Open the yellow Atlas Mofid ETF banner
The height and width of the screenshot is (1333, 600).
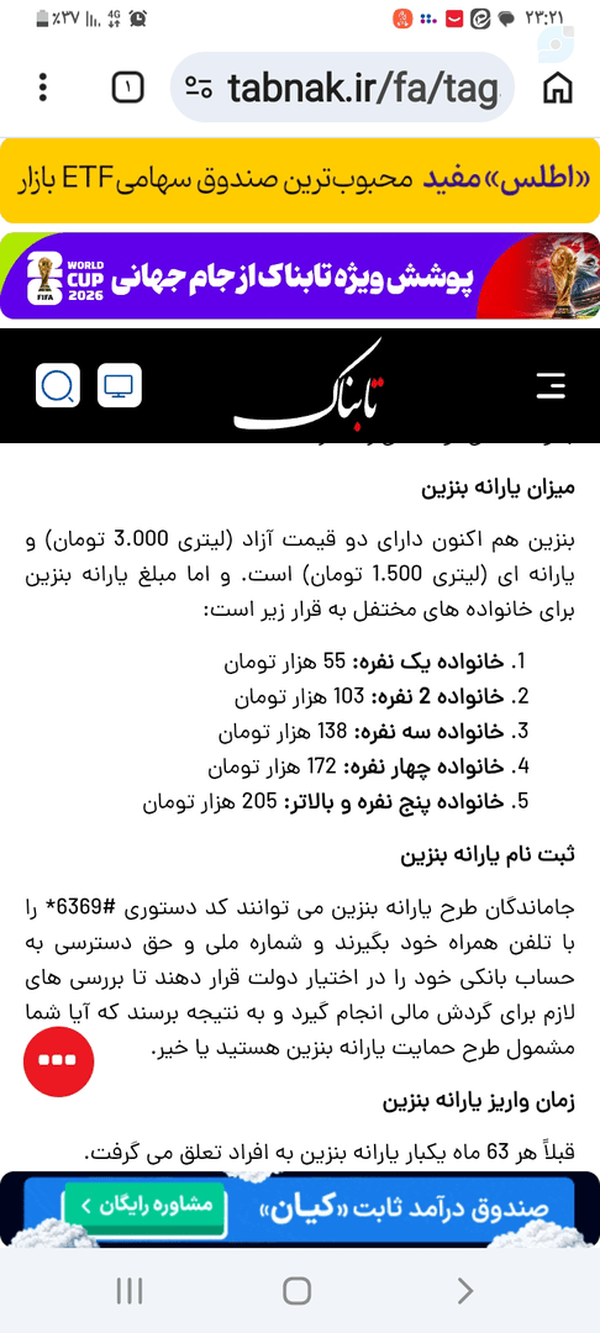coord(300,181)
